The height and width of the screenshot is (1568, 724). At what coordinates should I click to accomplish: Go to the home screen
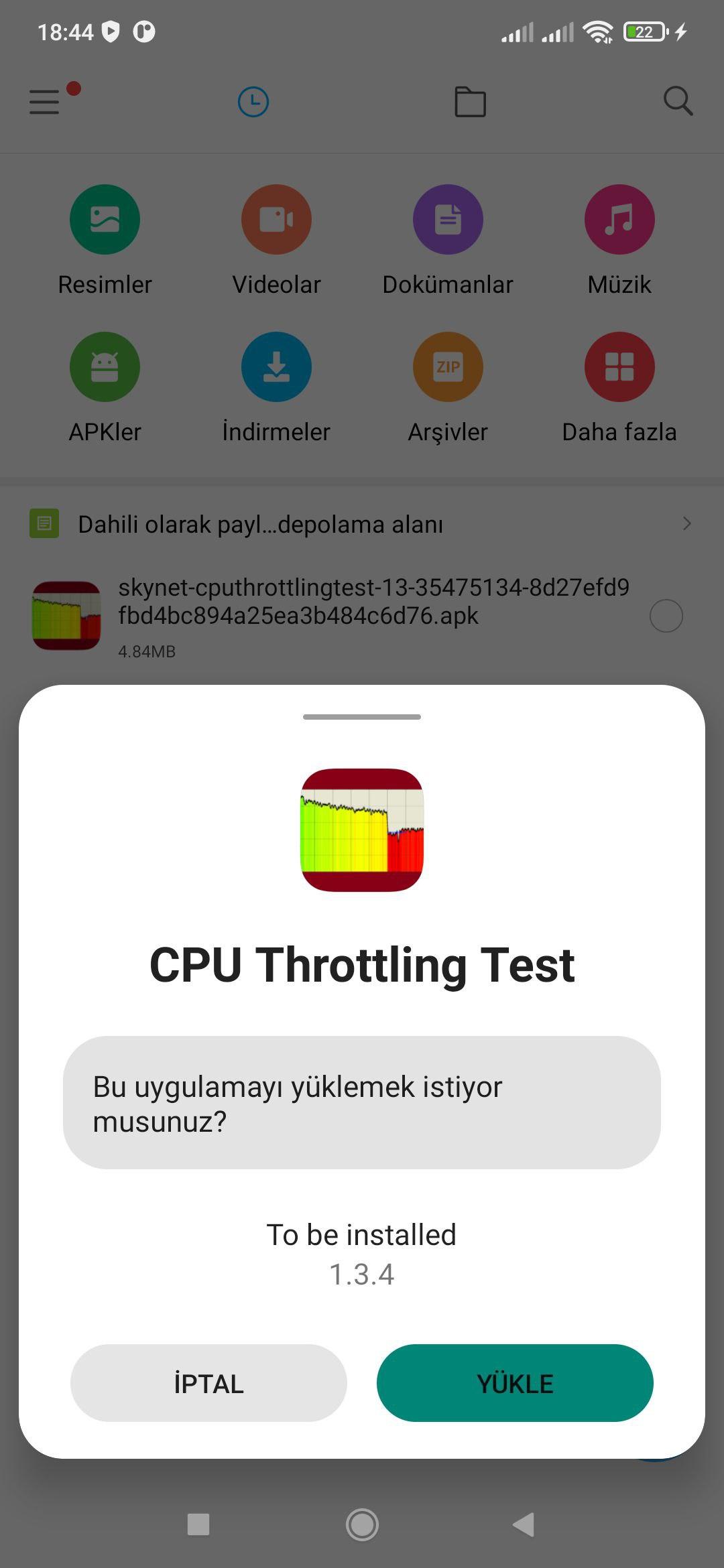tap(362, 1524)
